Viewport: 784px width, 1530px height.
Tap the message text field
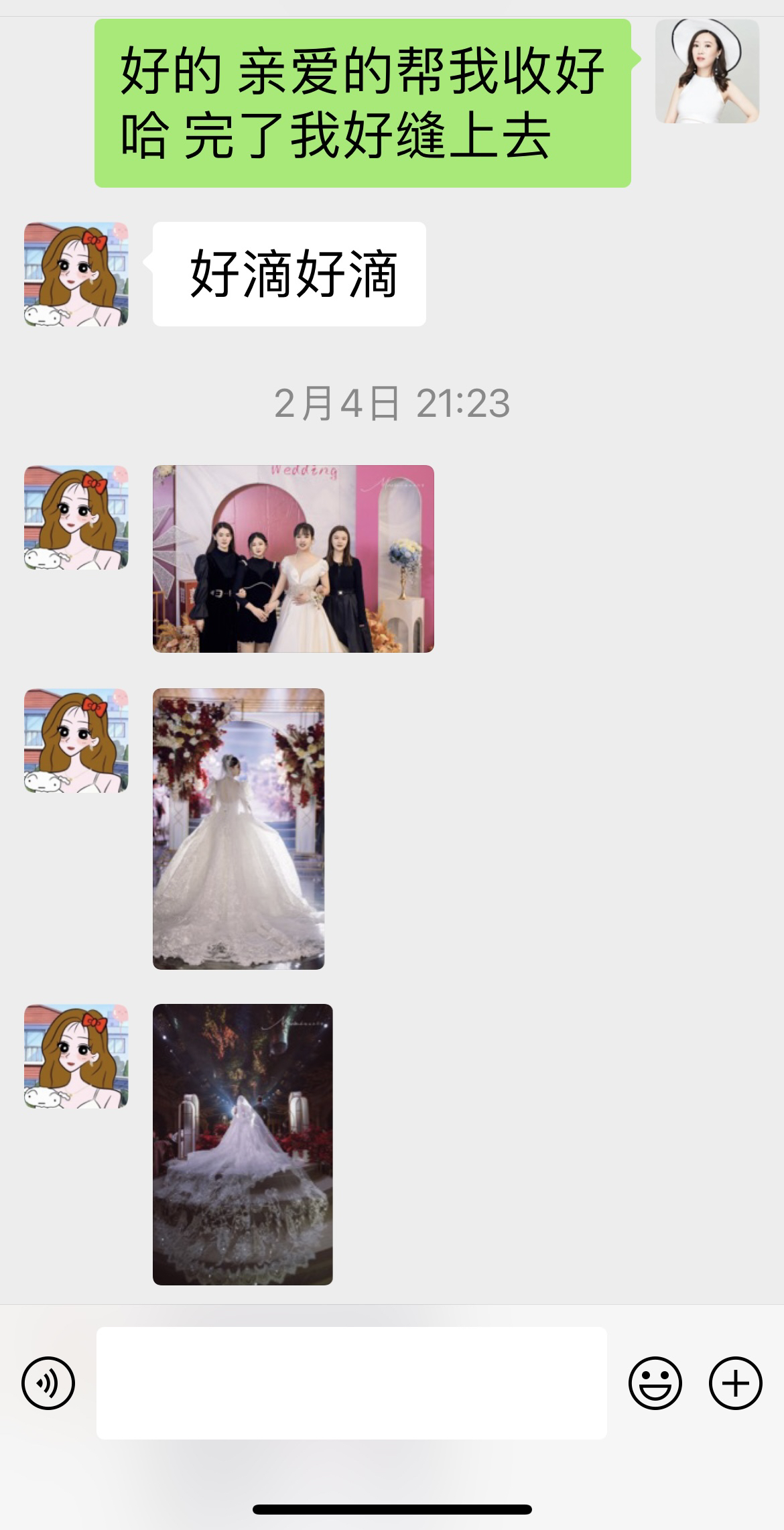click(x=352, y=1383)
